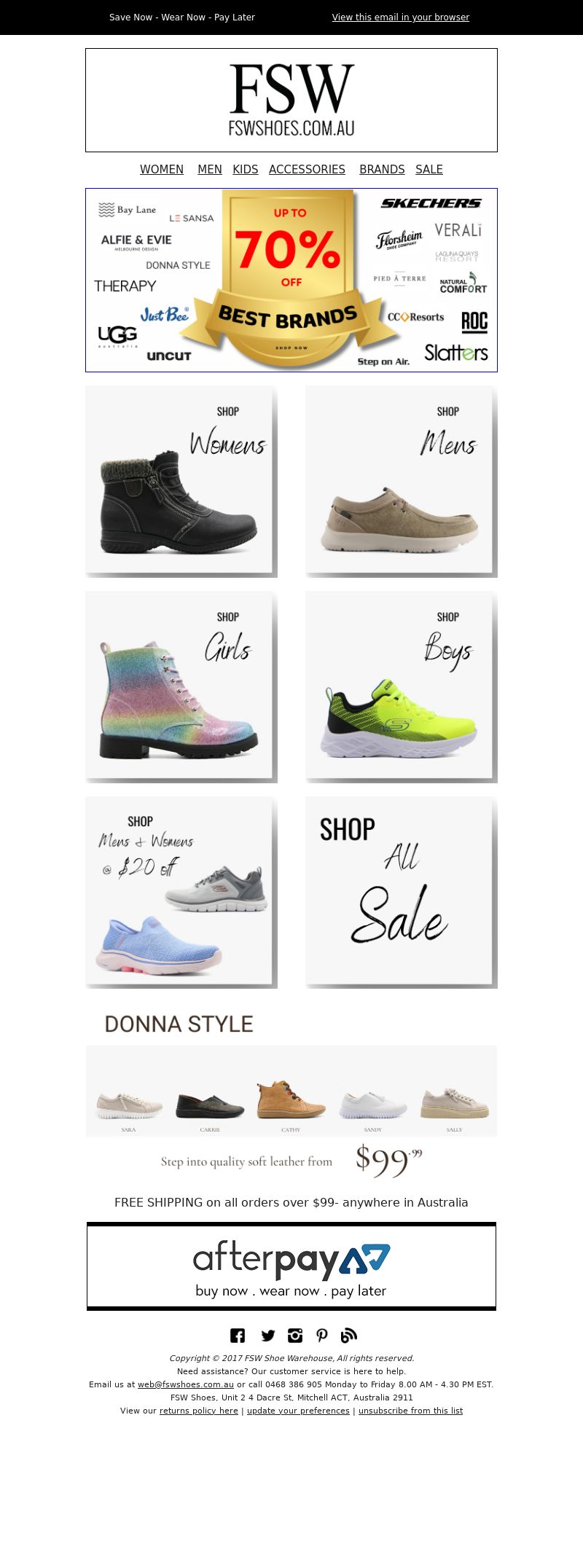Open the Shop All Sale tile
The height and width of the screenshot is (1568, 583).
point(402,893)
